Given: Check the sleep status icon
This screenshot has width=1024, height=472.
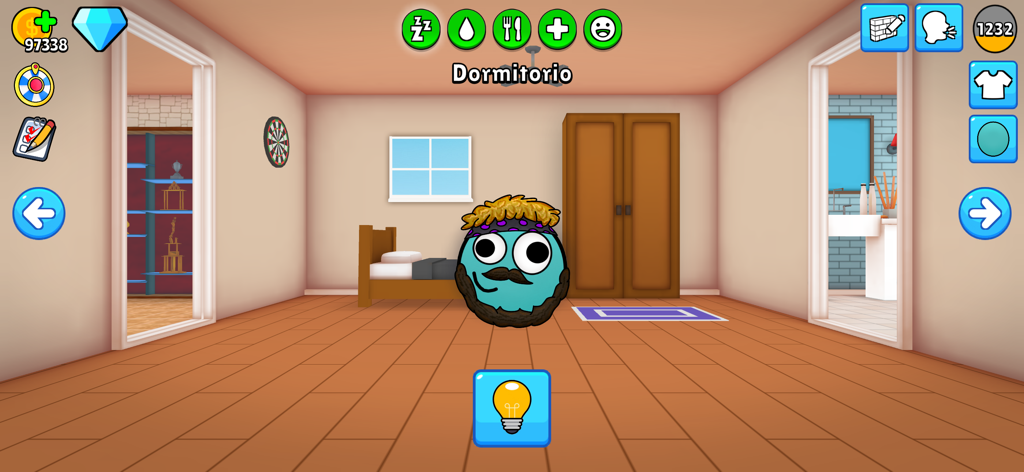Looking at the screenshot, I should click(421, 29).
